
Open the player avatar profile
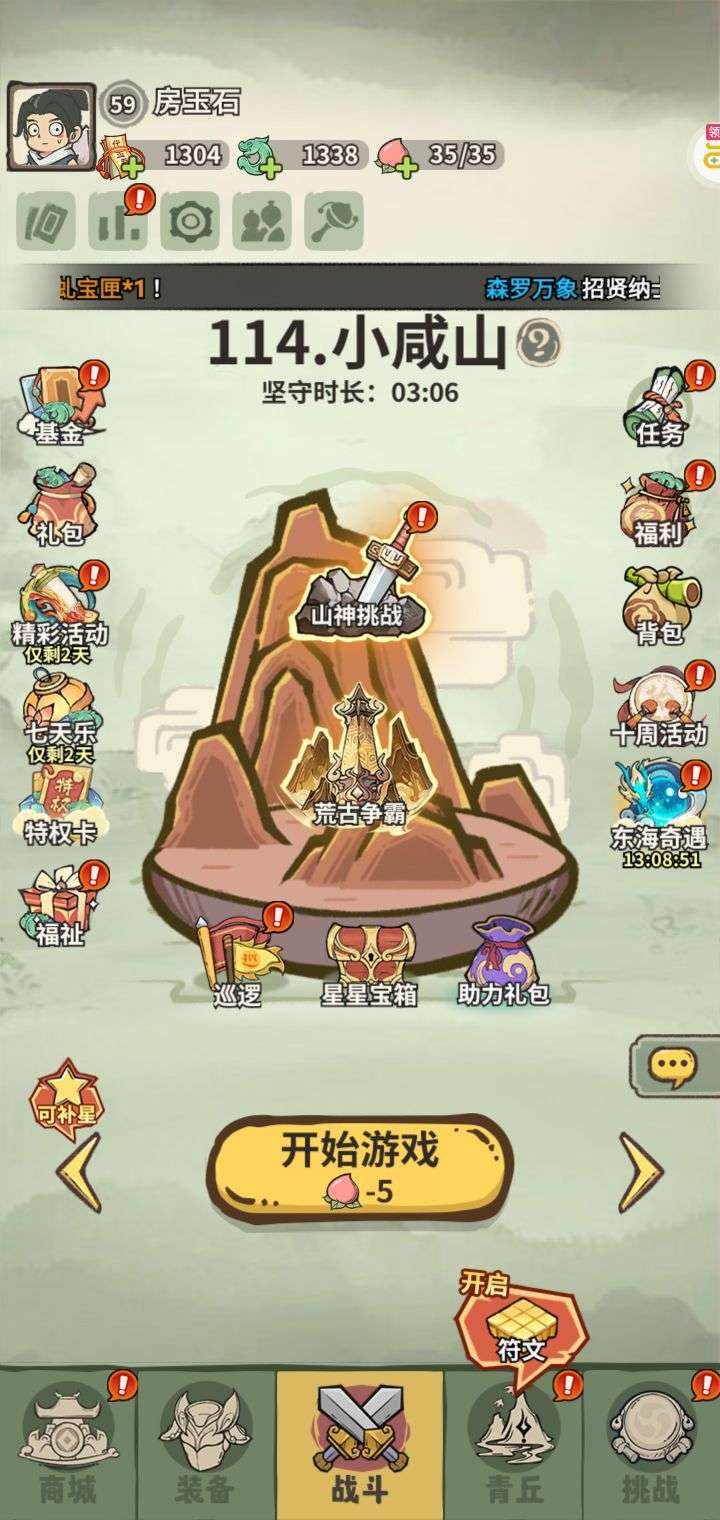[51, 127]
